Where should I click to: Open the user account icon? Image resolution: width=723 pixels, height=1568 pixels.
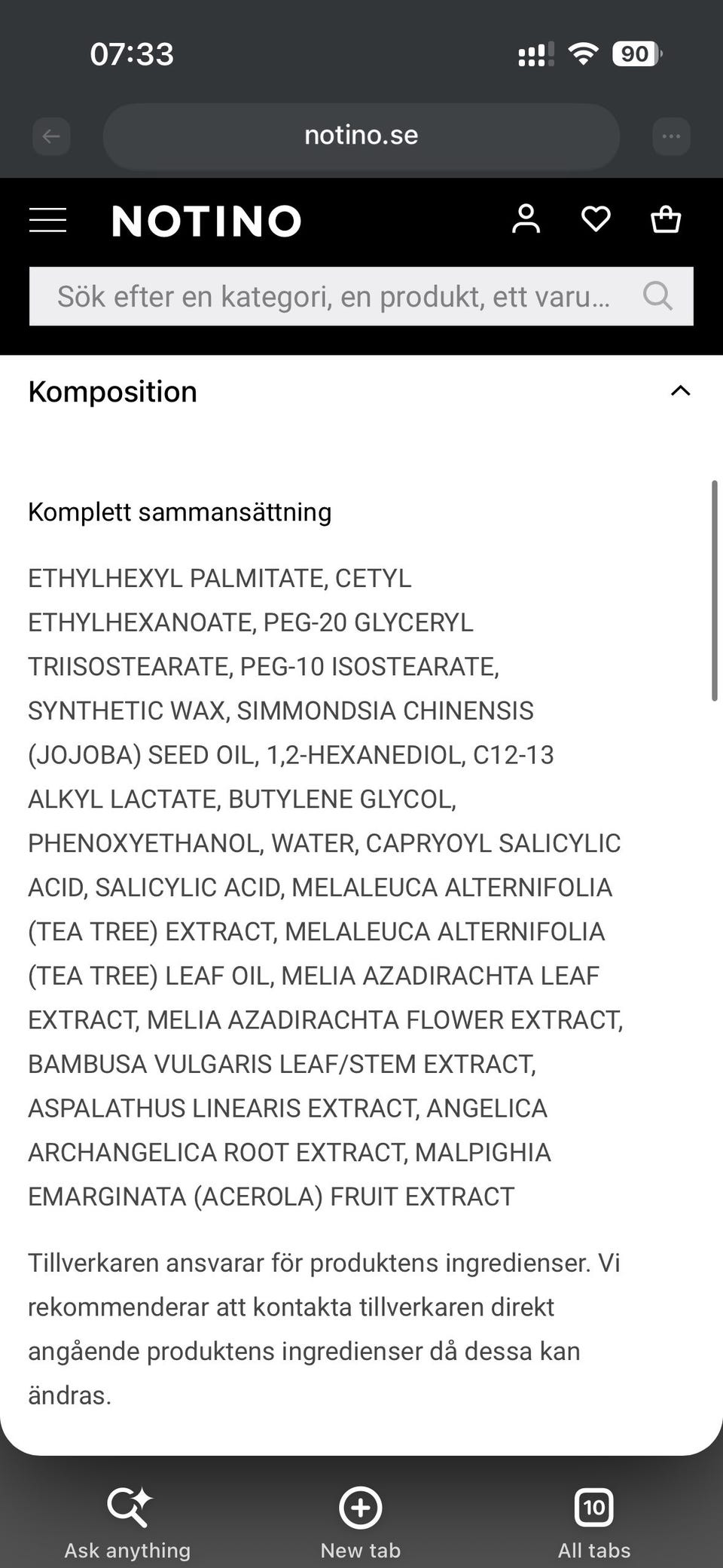pyautogui.click(x=526, y=219)
